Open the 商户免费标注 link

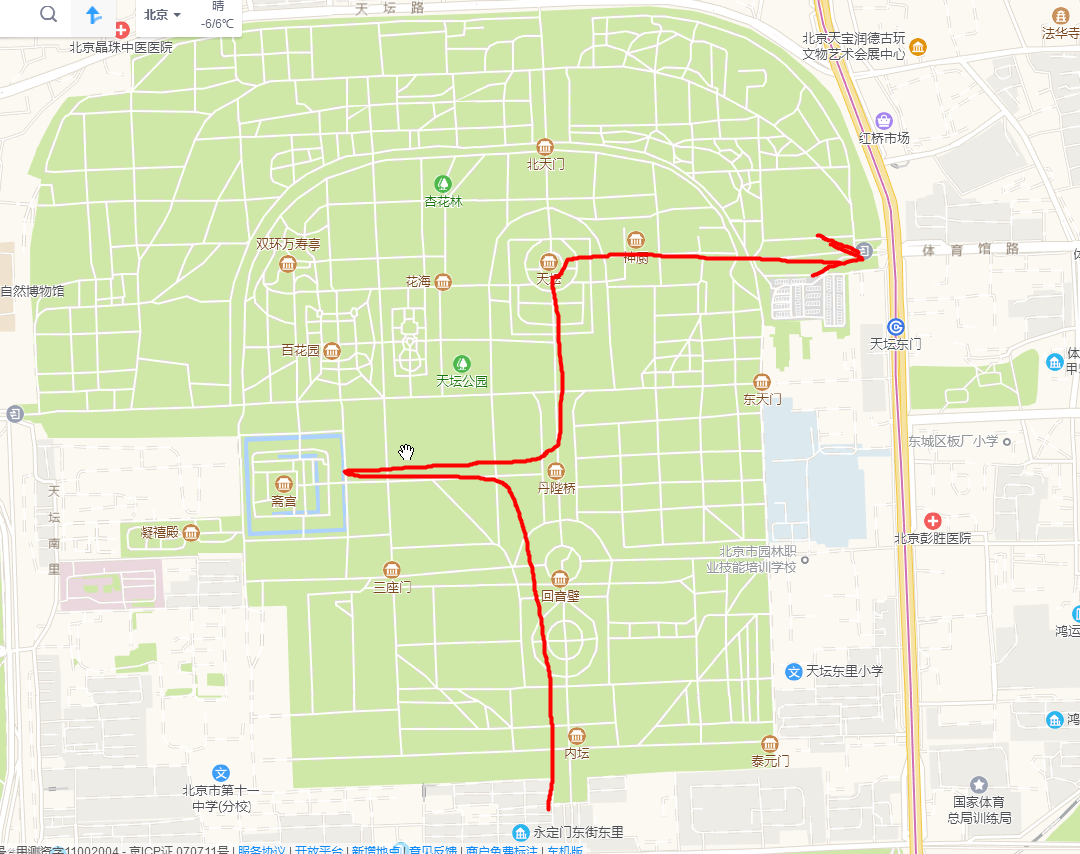(x=501, y=849)
